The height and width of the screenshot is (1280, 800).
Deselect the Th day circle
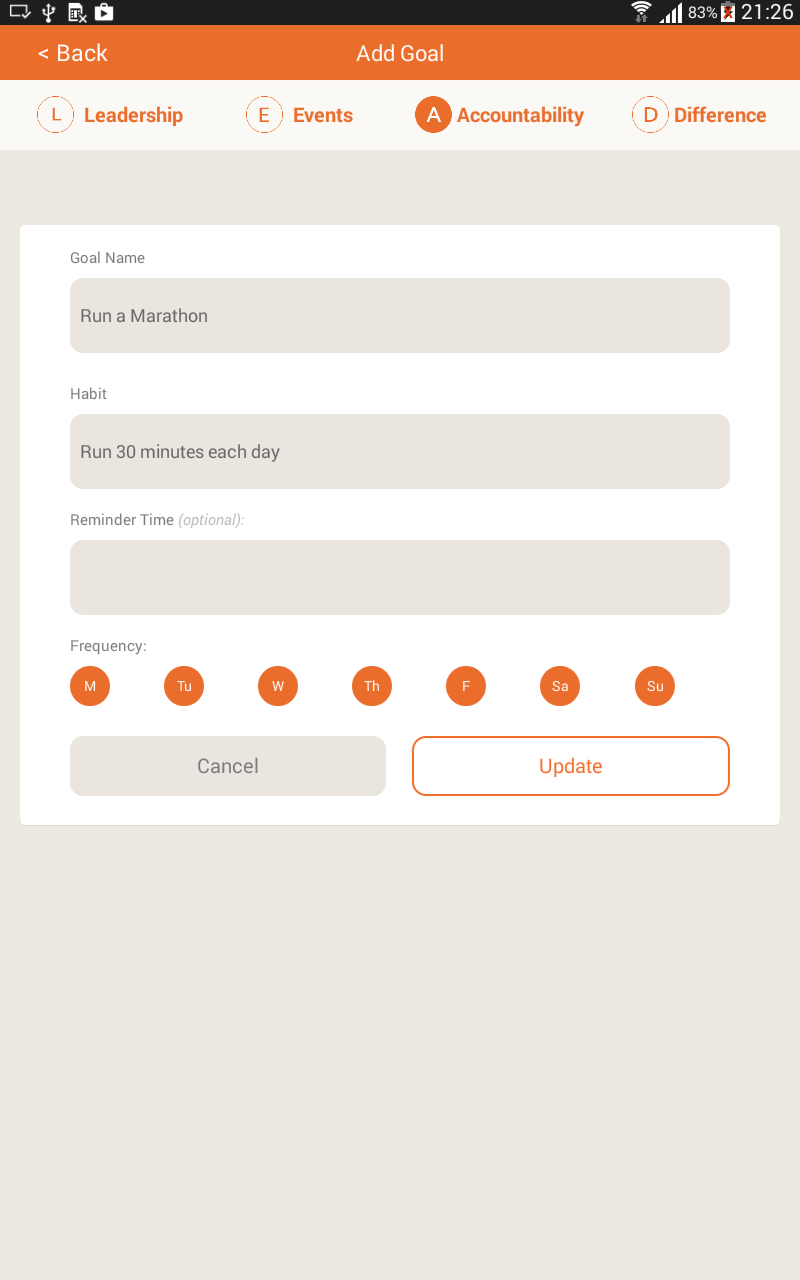372,686
